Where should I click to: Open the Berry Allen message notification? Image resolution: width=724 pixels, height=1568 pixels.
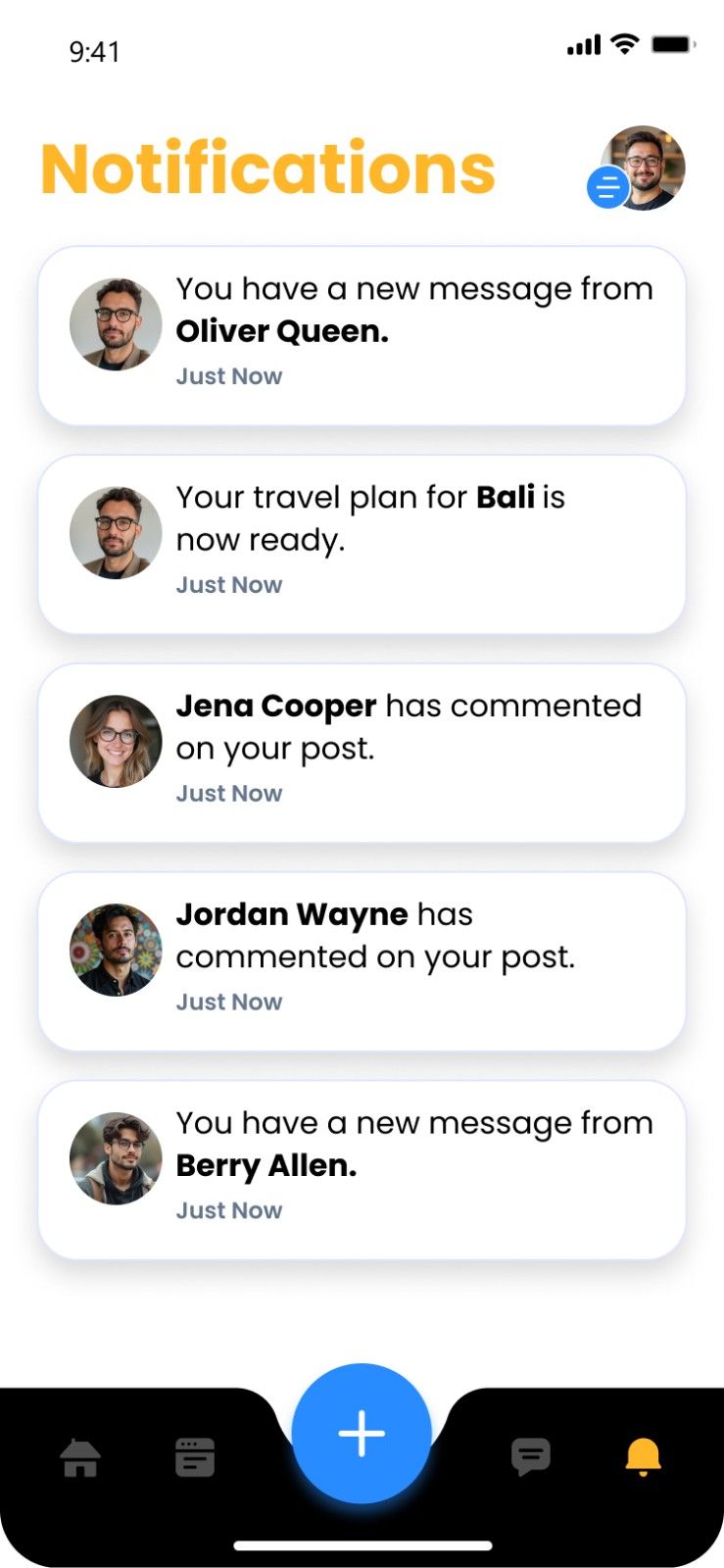(361, 1170)
